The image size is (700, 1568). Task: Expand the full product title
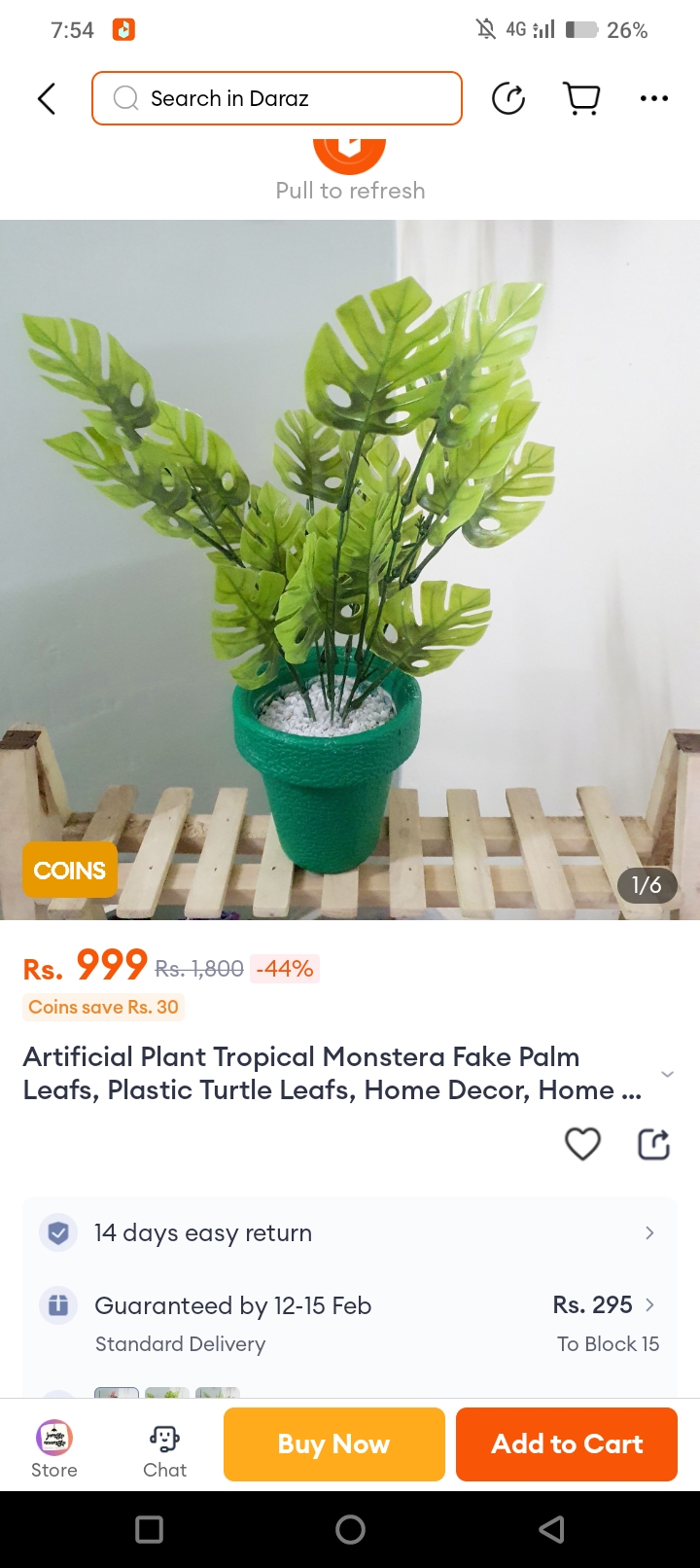667,1074
